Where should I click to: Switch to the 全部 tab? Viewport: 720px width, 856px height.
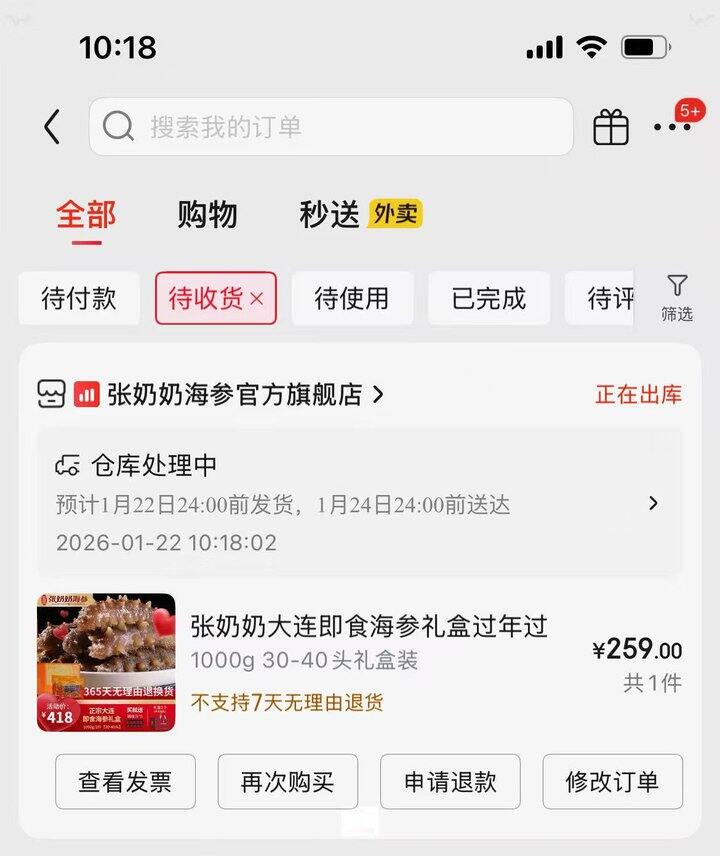[86, 214]
